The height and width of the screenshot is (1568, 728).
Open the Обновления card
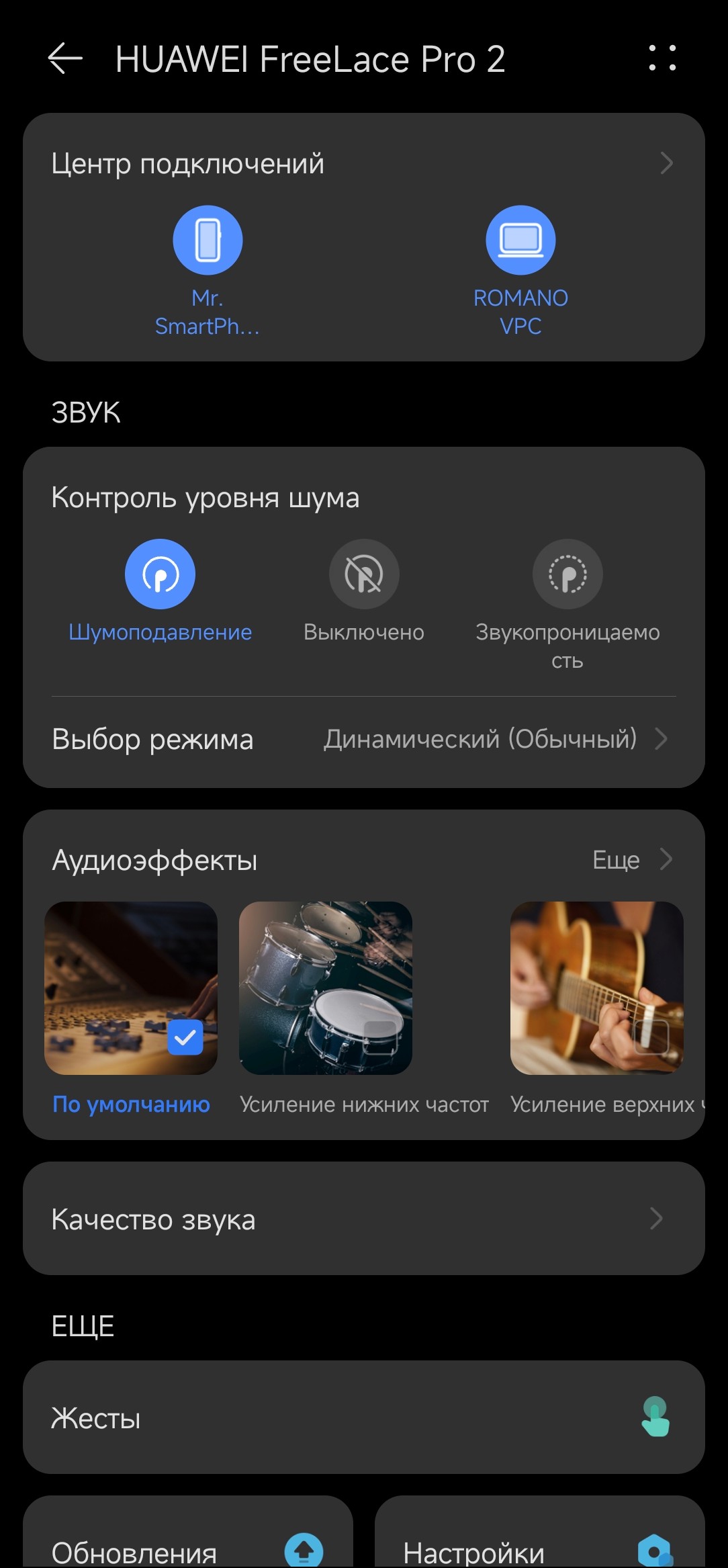point(188,1545)
